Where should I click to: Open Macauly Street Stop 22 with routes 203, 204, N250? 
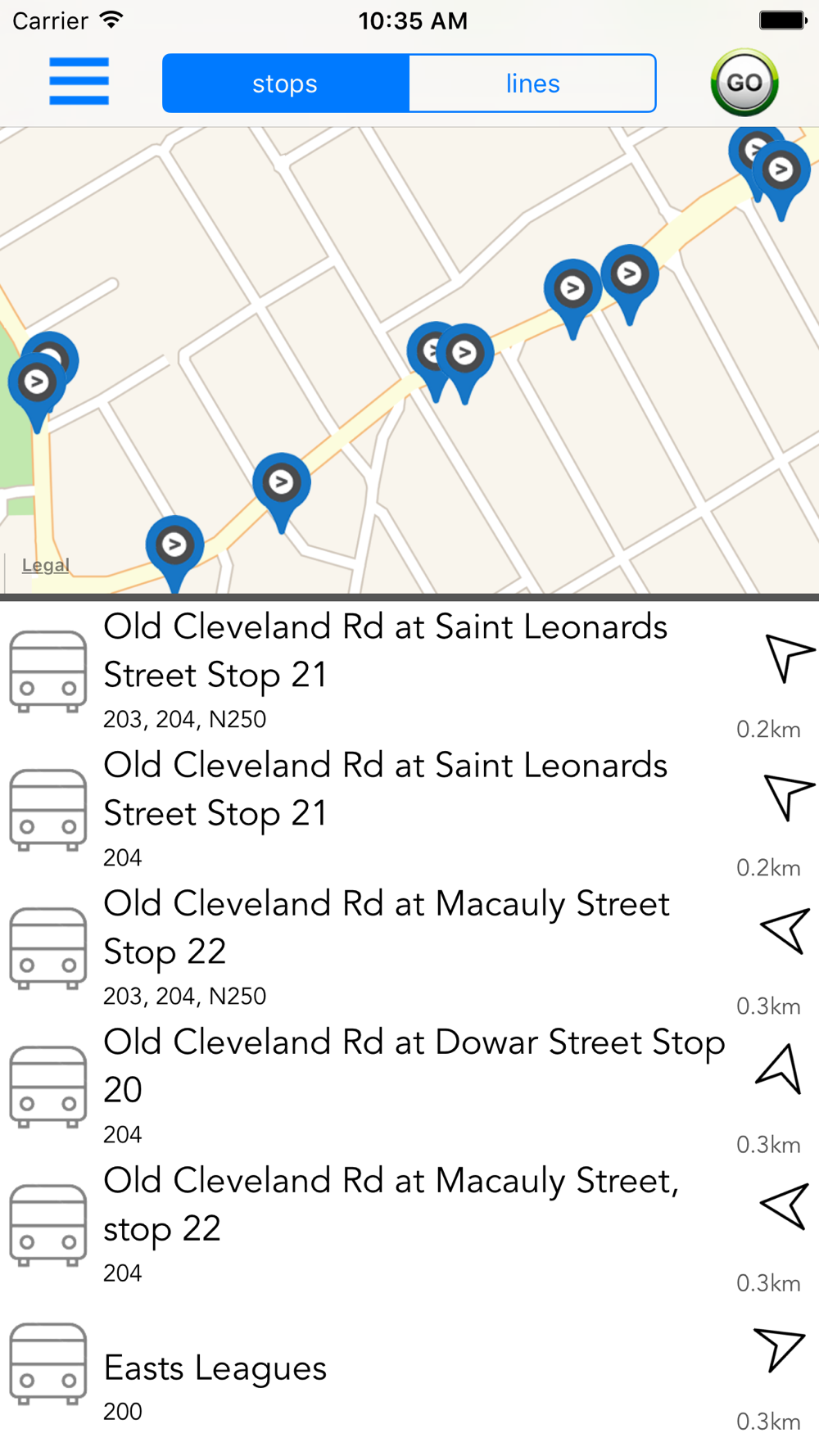click(385, 947)
